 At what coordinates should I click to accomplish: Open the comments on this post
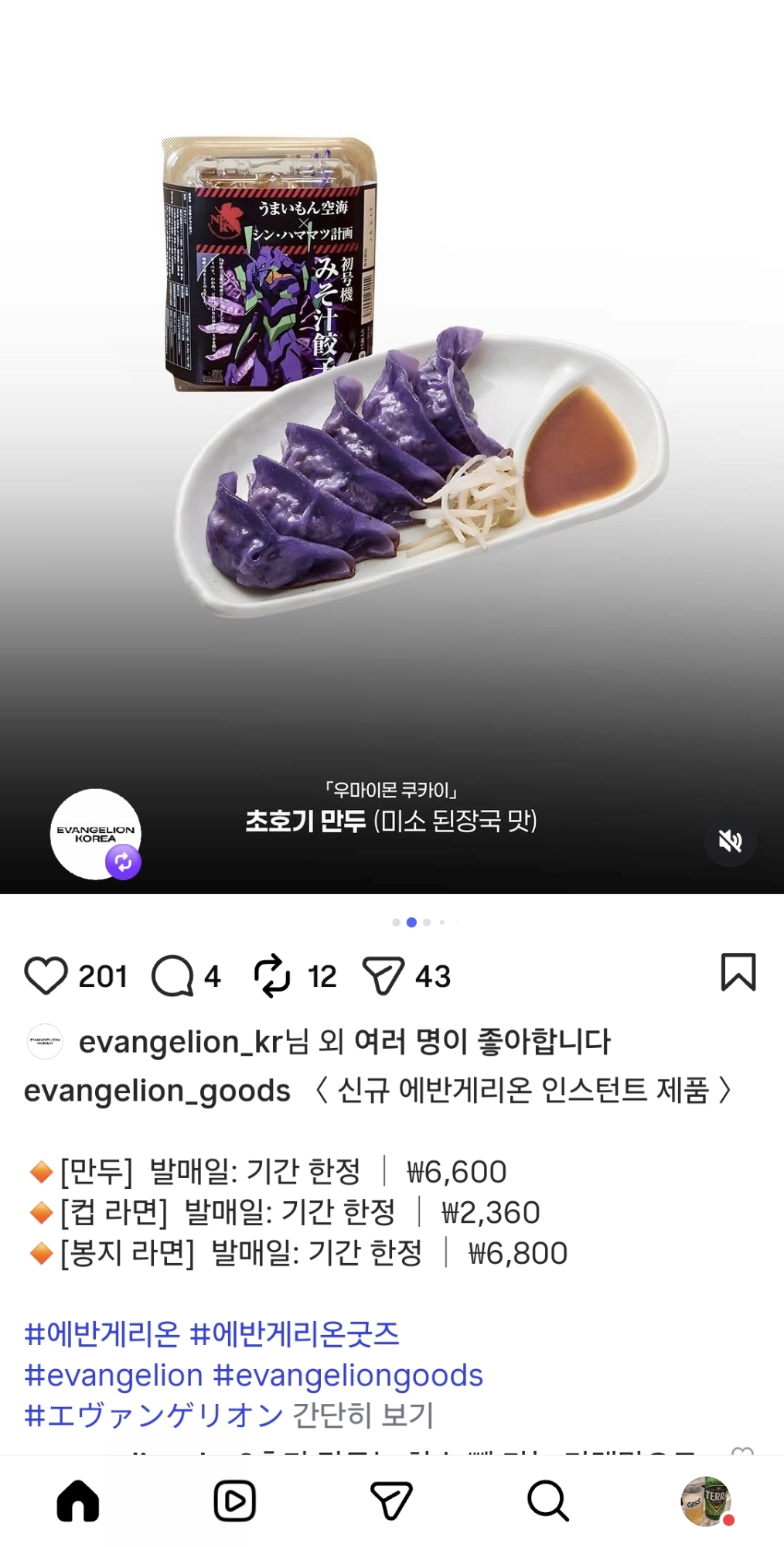tap(172, 975)
